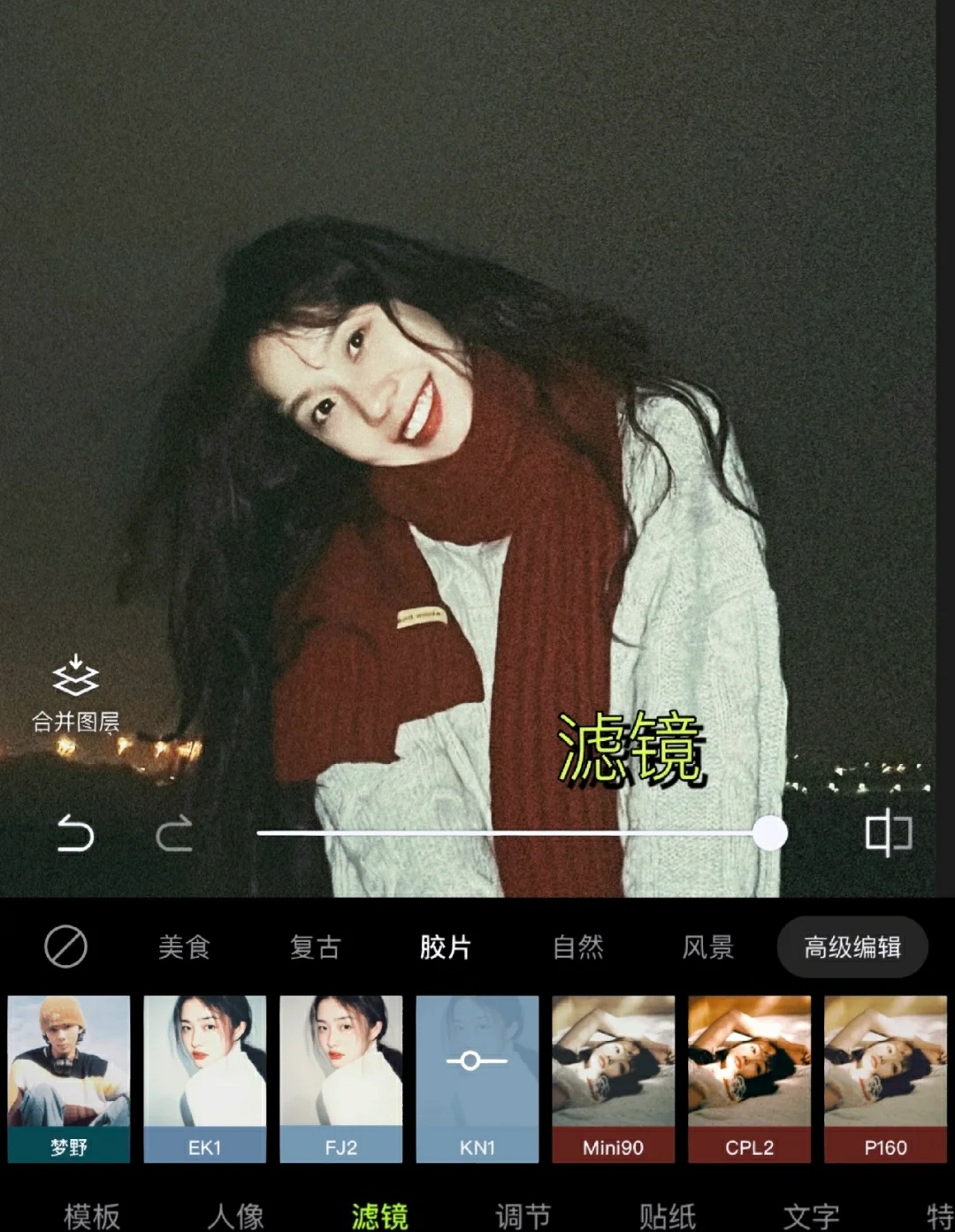Undo the last edit
Screen dimensions: 955x1232
point(75,833)
